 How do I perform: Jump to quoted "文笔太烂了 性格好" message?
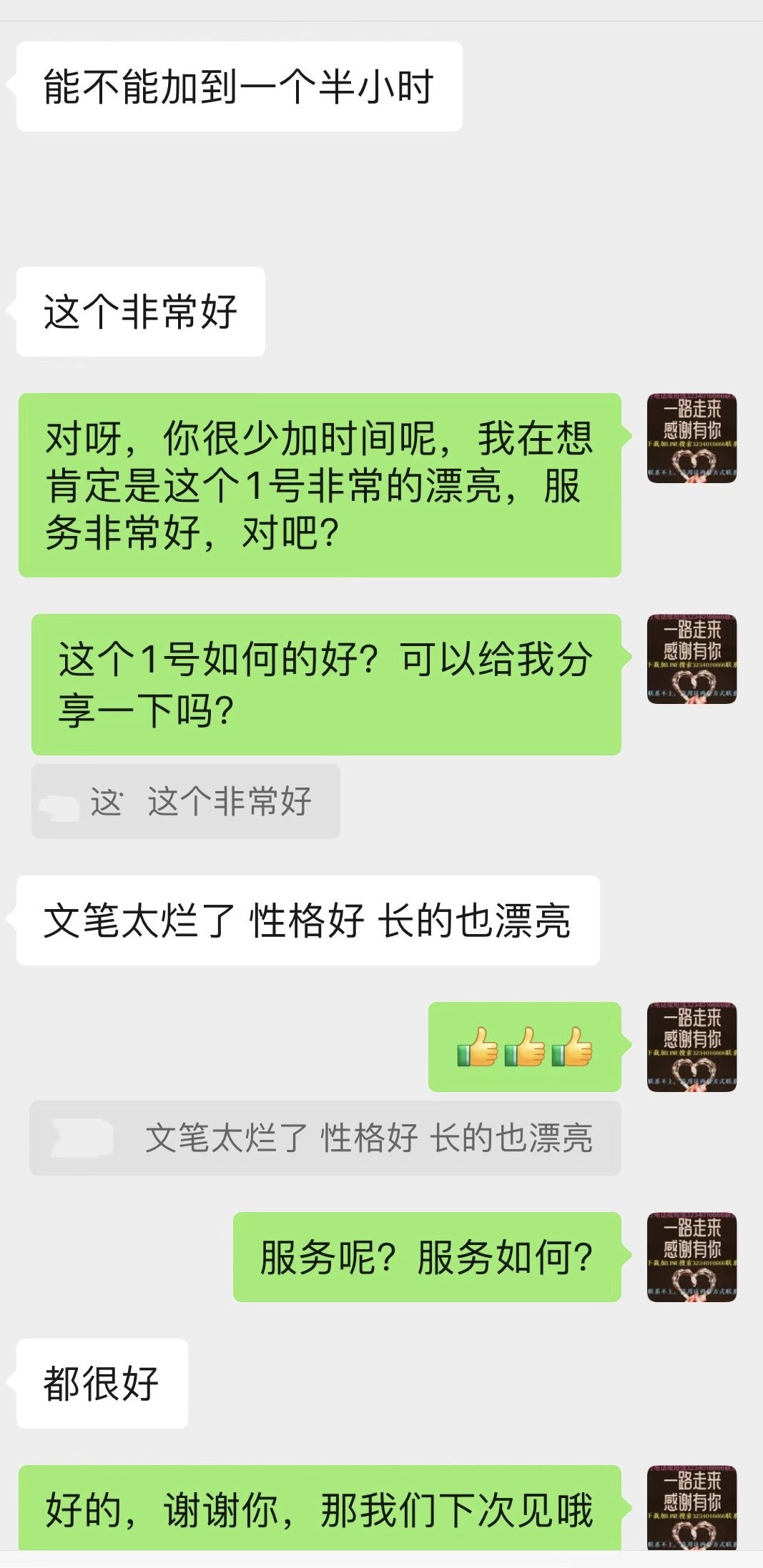pyautogui.click(x=325, y=1138)
